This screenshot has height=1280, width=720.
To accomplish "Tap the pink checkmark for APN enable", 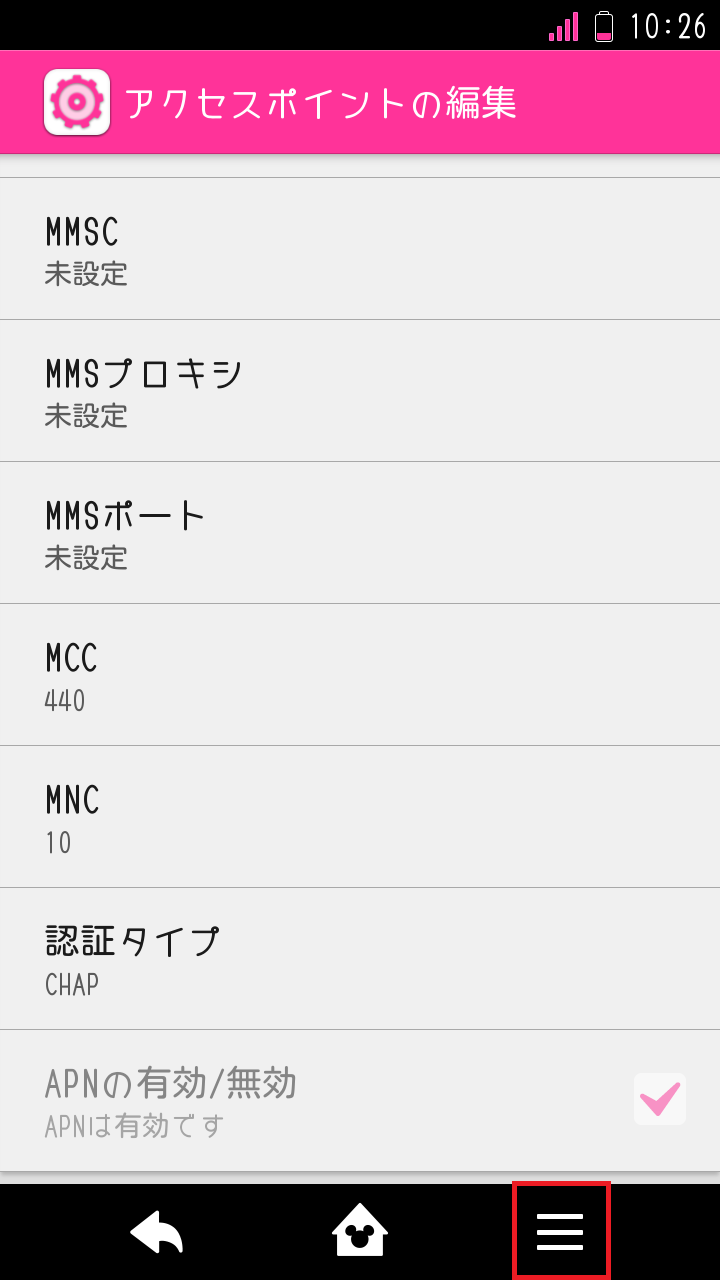I will point(659,1098).
